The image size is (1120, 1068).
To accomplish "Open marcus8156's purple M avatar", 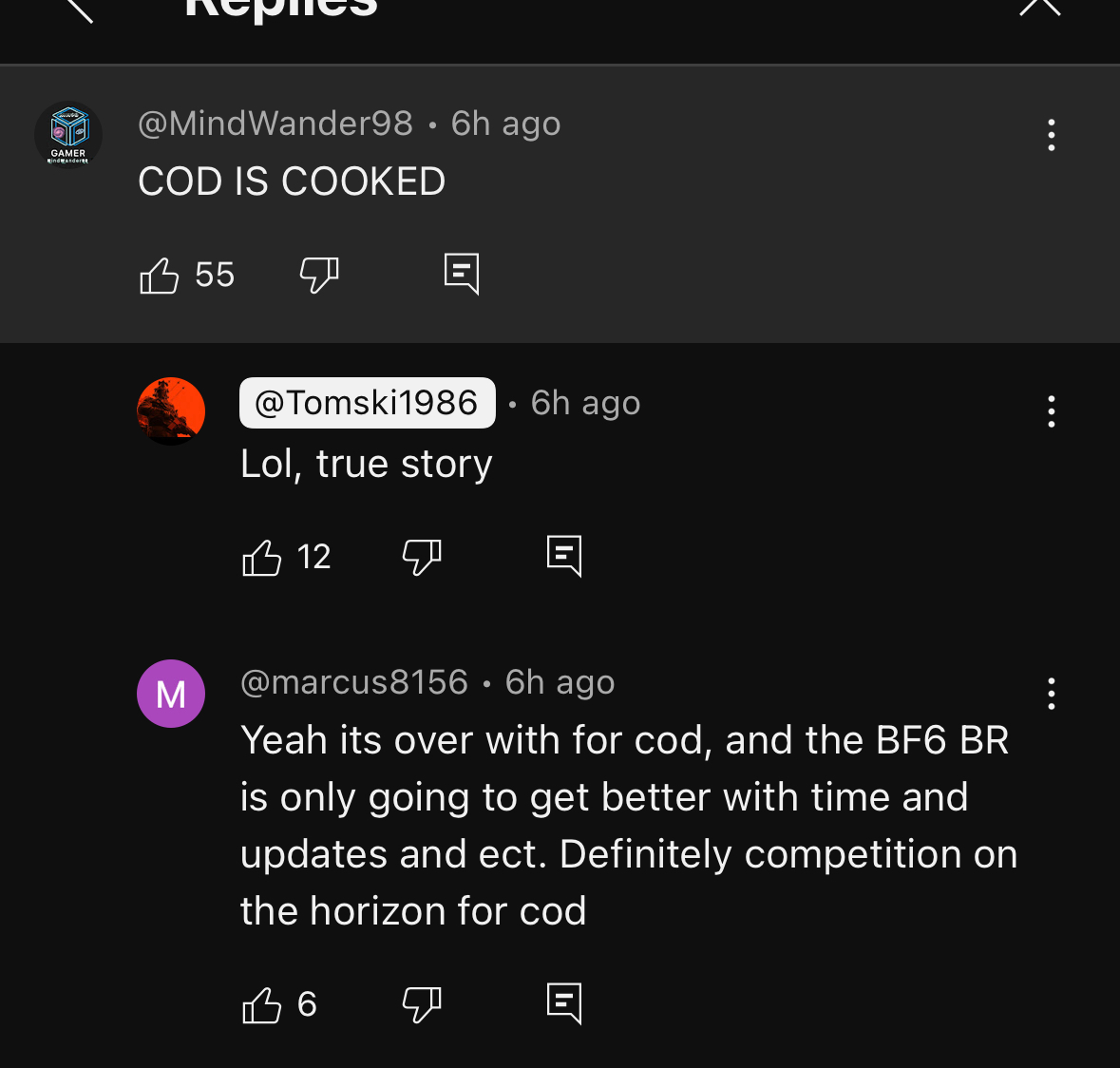I will [171, 694].
